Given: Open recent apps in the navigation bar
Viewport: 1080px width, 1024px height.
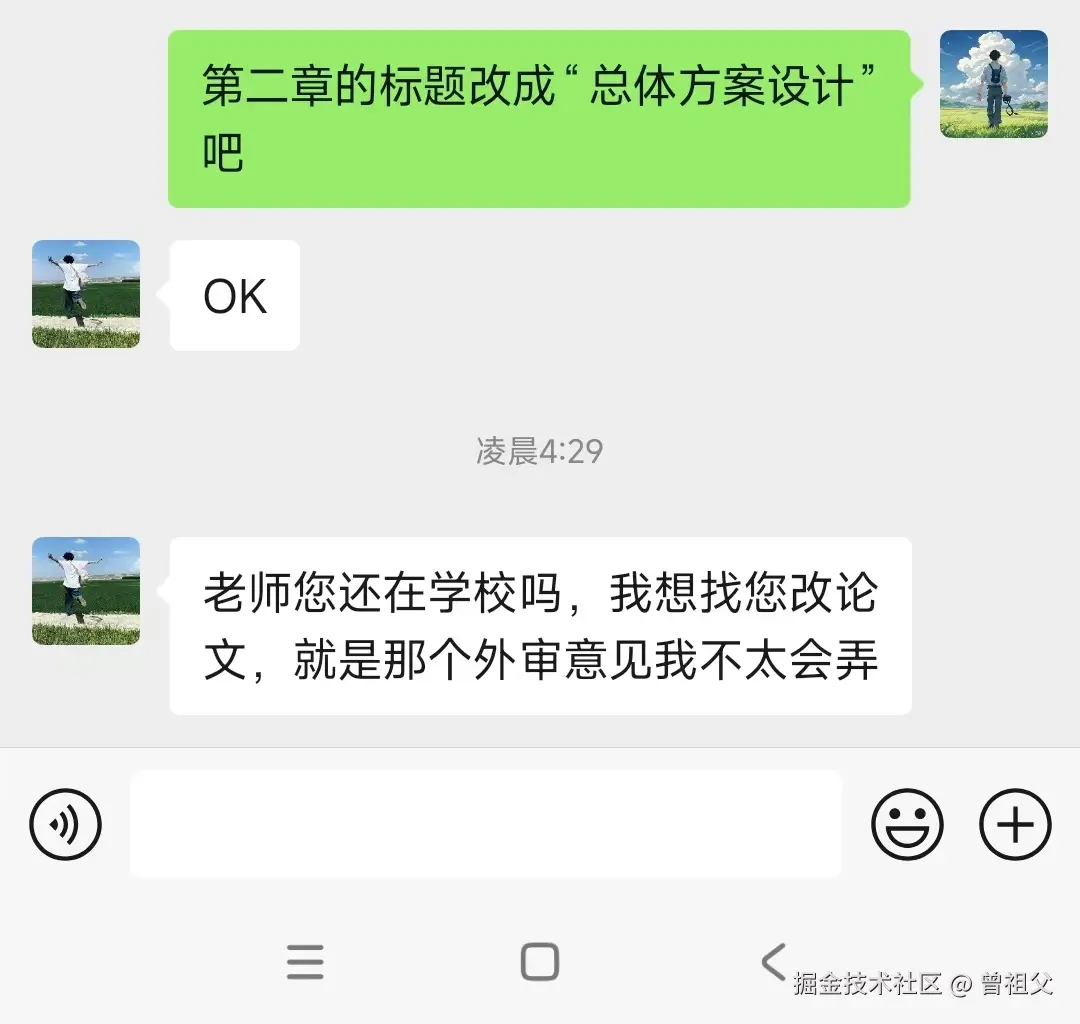Looking at the screenshot, I should click(305, 962).
